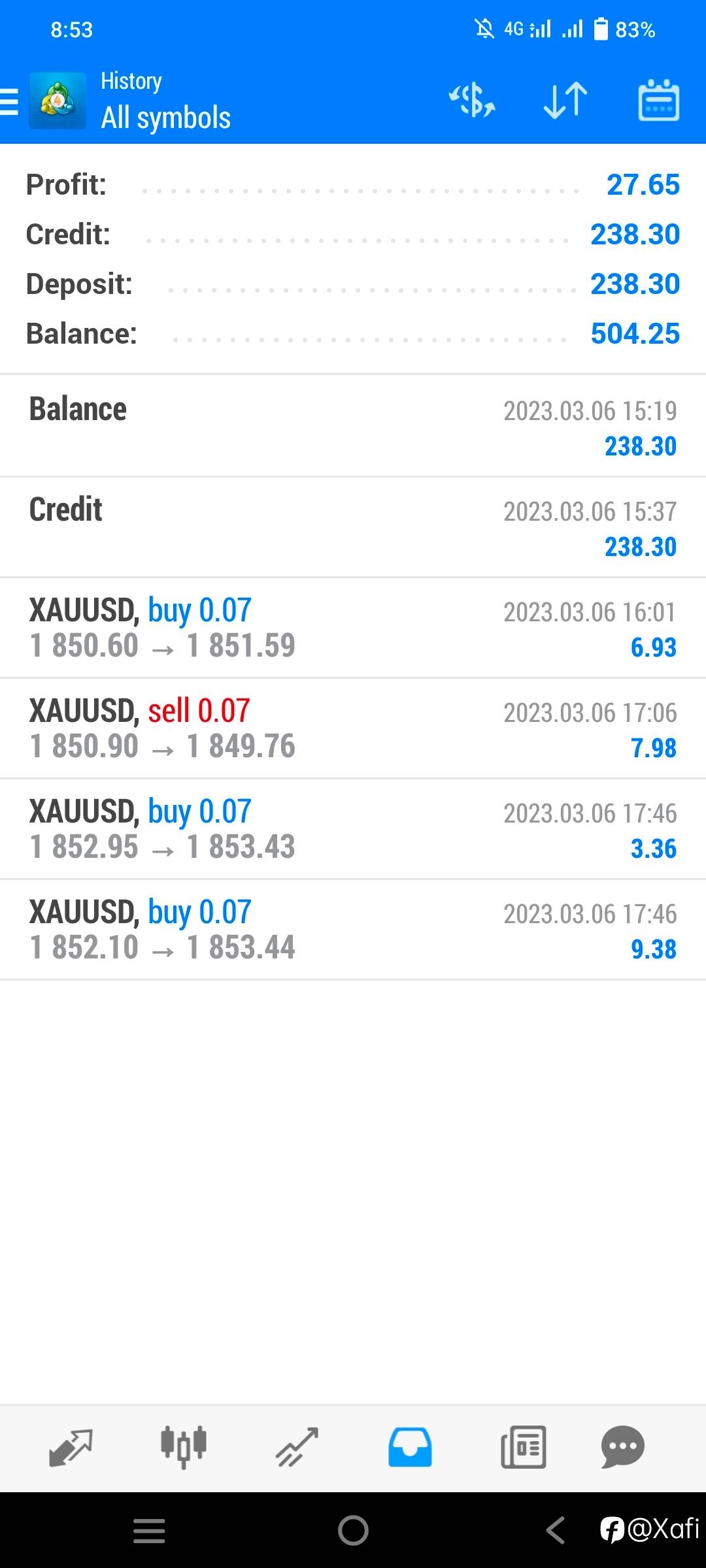Switch to the News tab
This screenshot has width=706, height=1568.
[x=523, y=1447]
